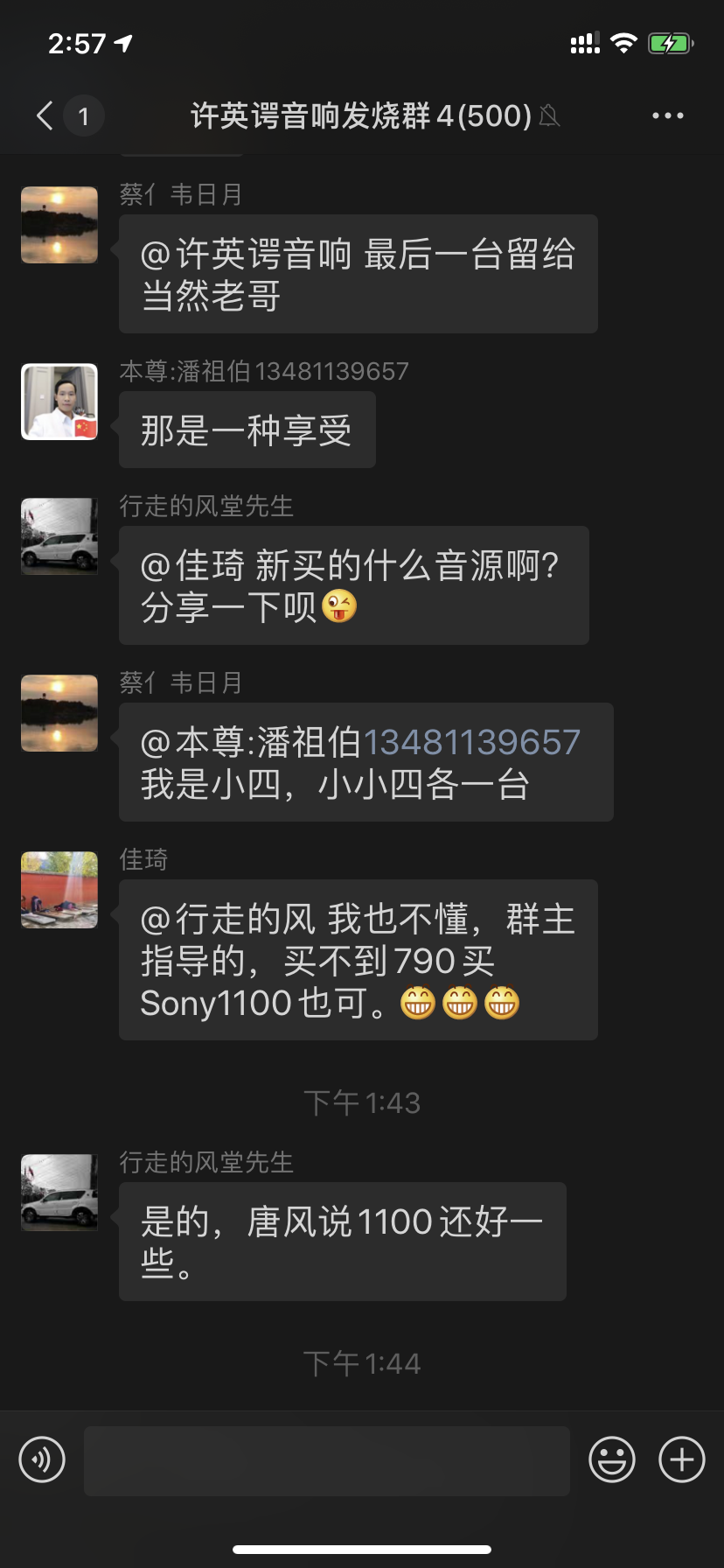Image resolution: width=724 pixels, height=1568 pixels.
Task: Switch to voice message input
Action: pyautogui.click(x=42, y=1459)
